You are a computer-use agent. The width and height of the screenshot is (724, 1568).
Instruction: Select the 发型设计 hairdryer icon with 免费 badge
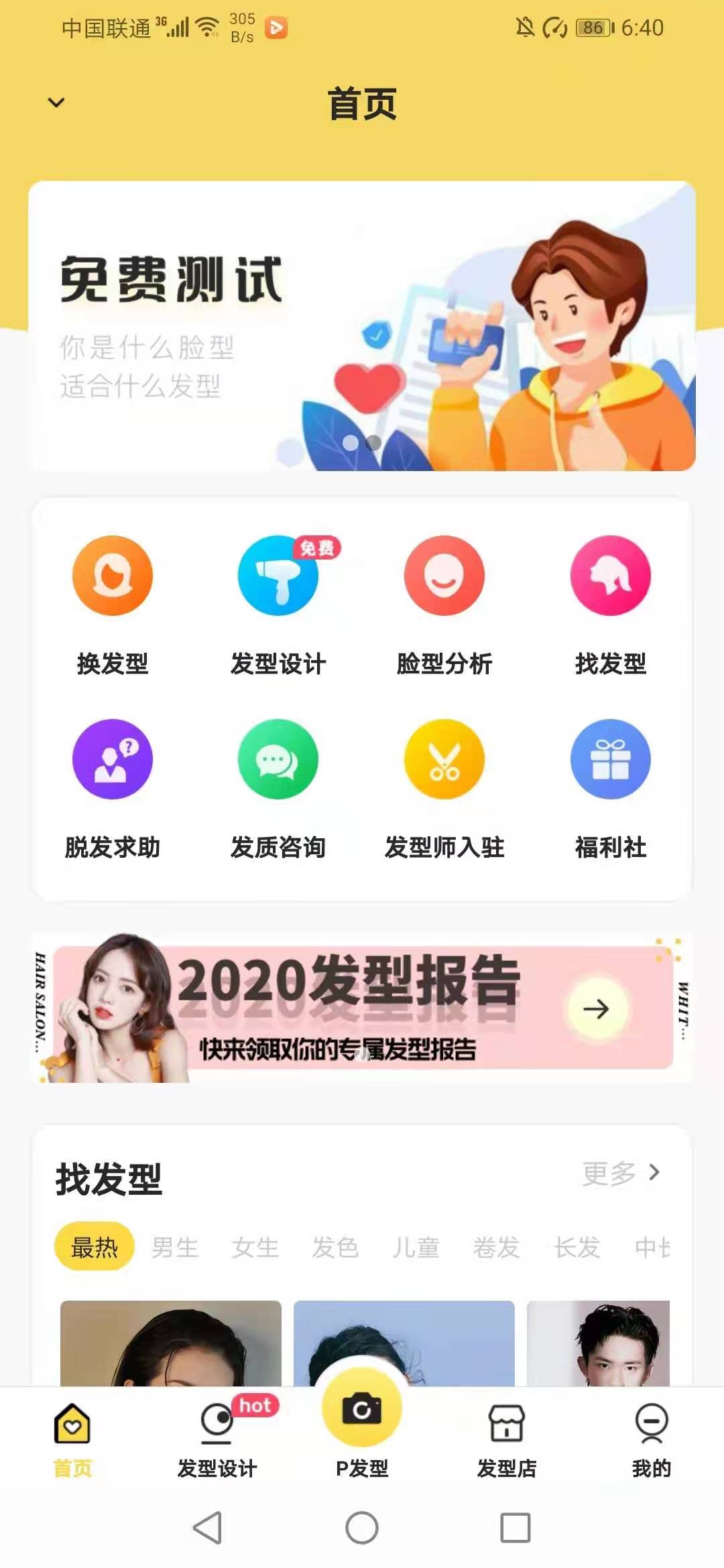pos(278,578)
